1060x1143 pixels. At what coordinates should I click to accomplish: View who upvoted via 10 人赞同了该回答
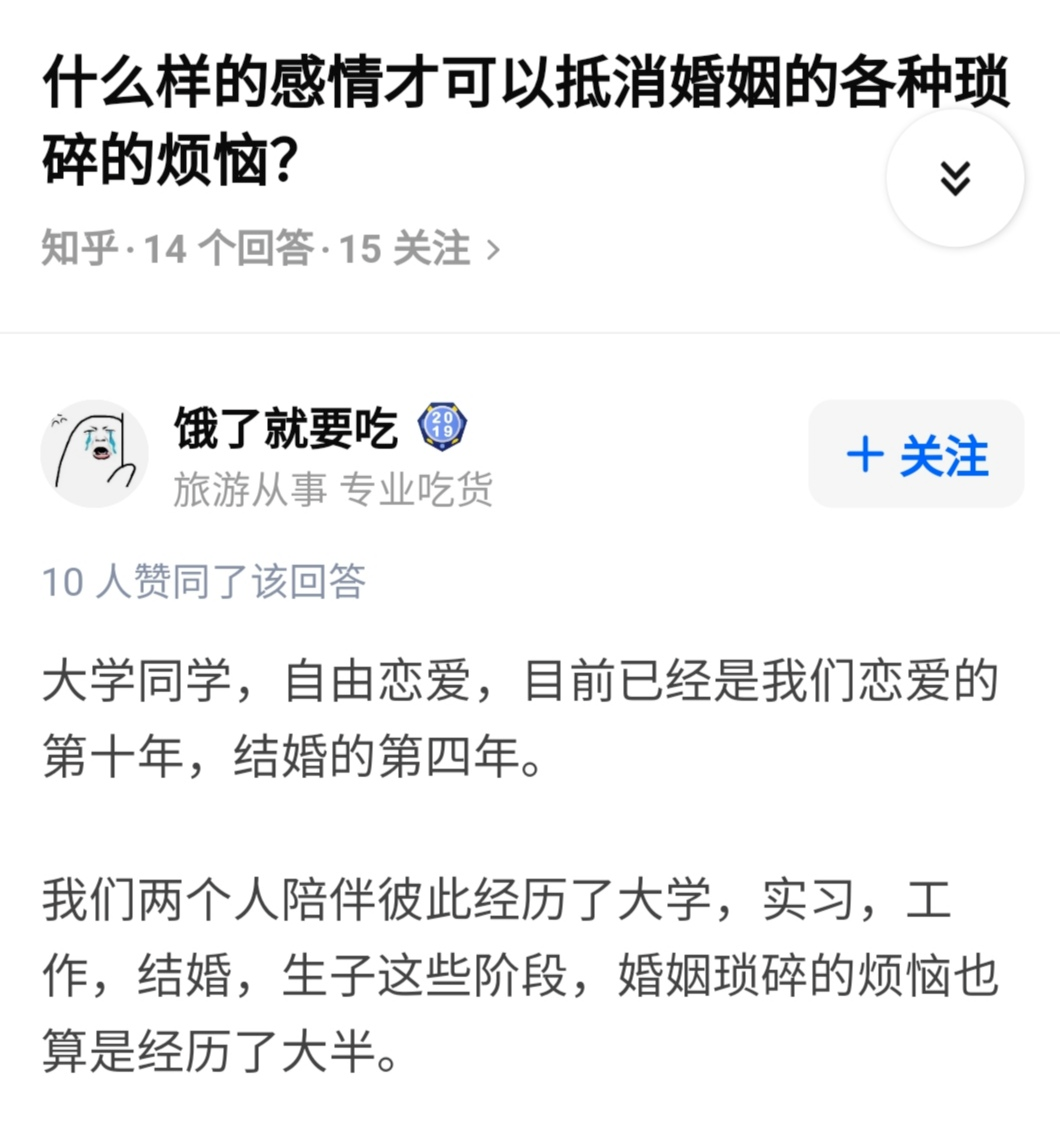[x=203, y=582]
